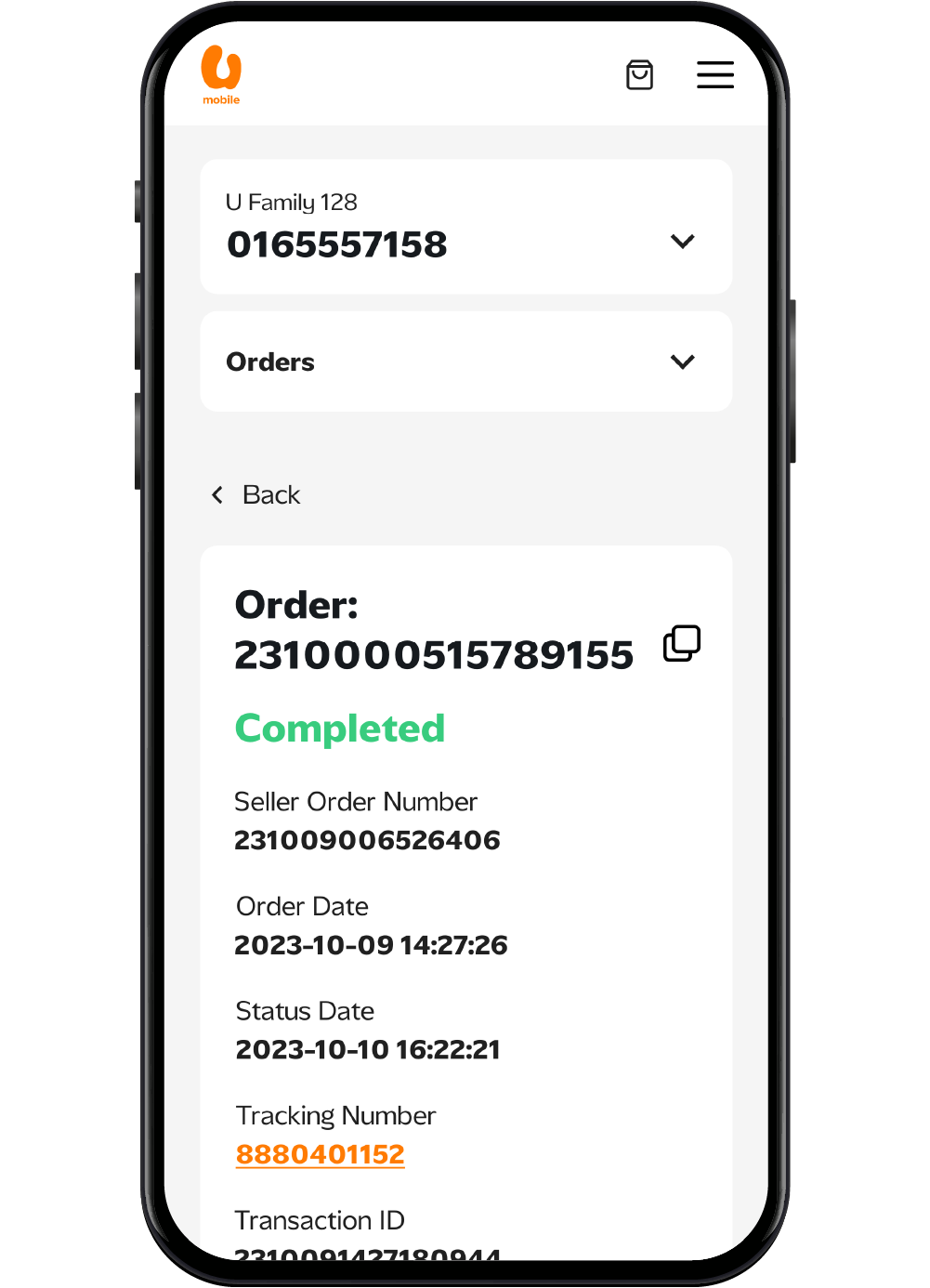Viewport: 930px width, 1288px height.
Task: Copy the order number
Action: point(681,643)
